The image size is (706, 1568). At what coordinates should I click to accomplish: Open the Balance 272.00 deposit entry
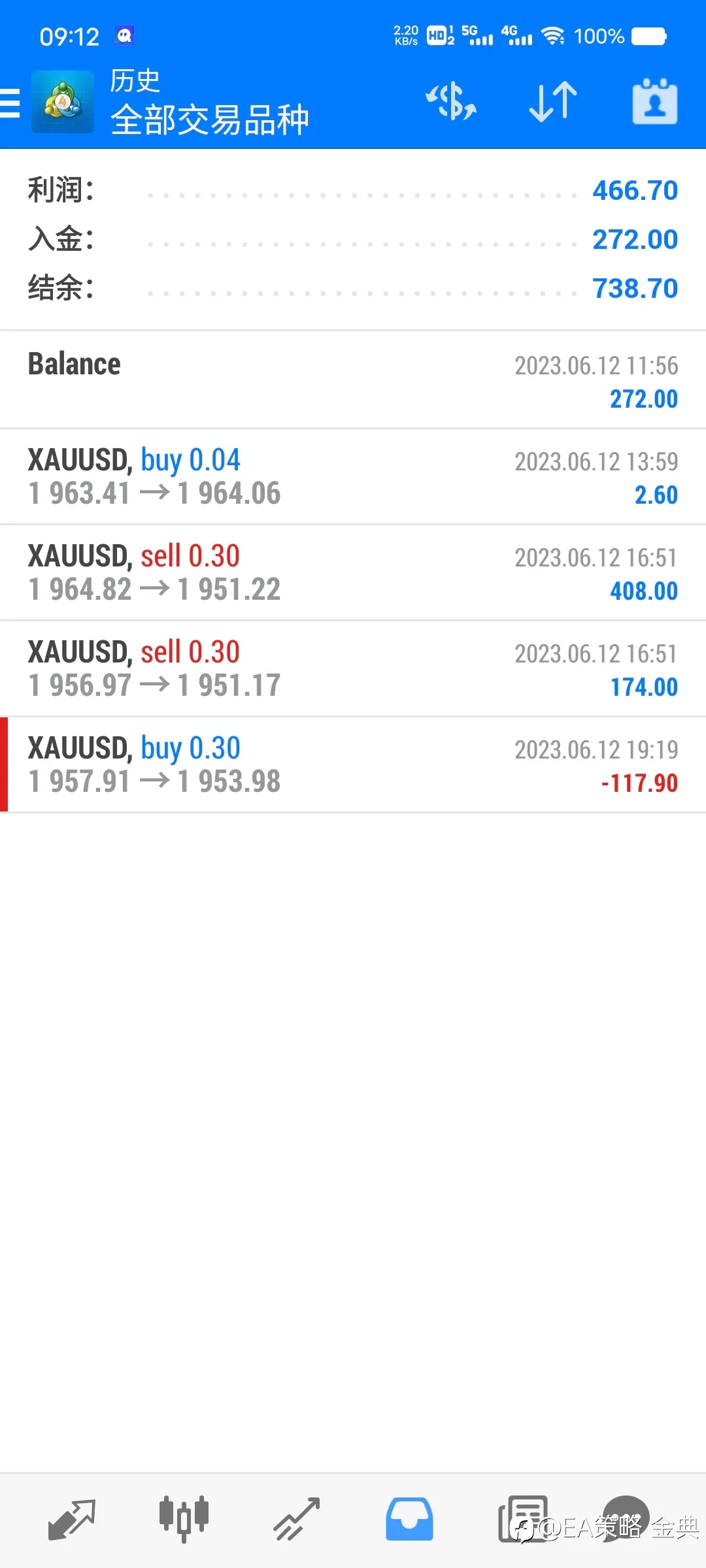pyautogui.click(x=353, y=380)
